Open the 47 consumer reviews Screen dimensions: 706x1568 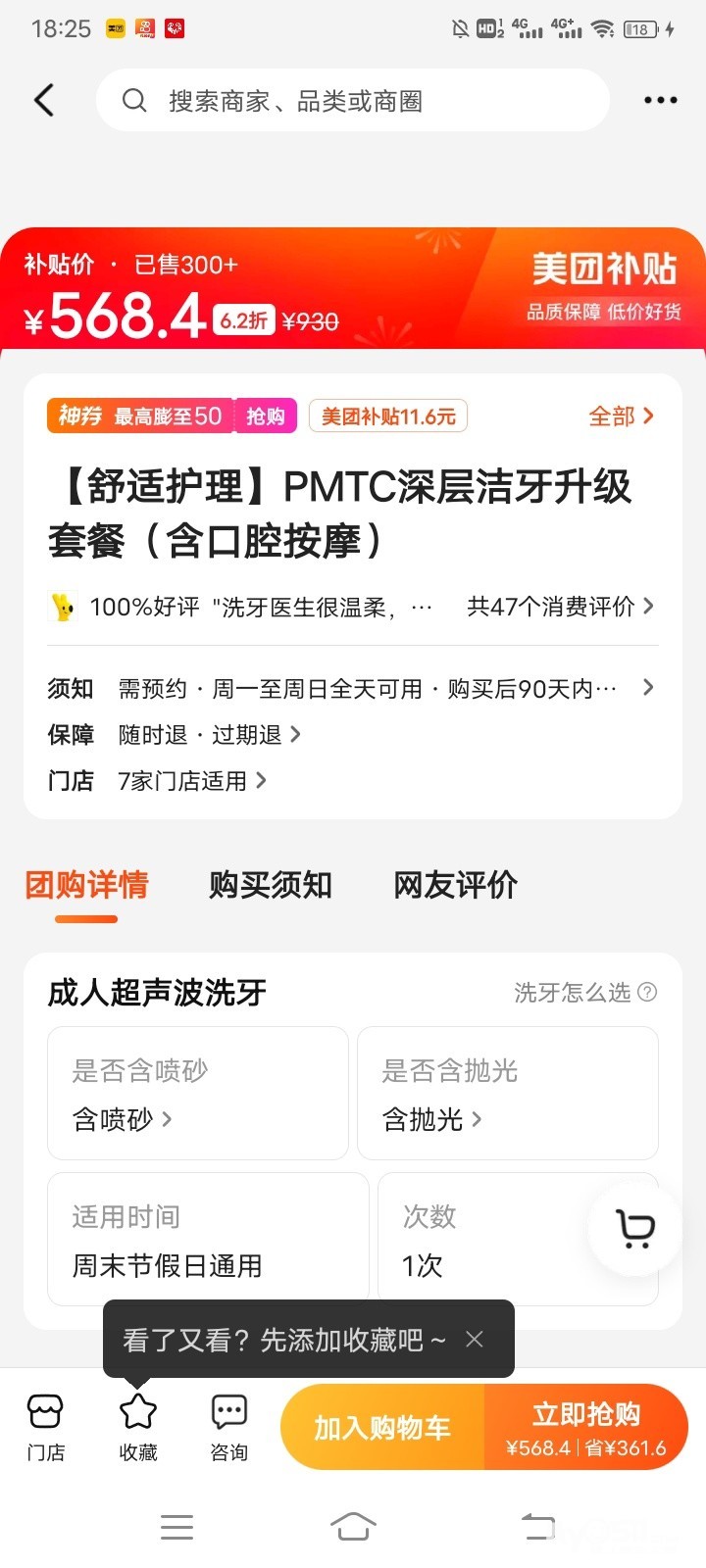pos(559,607)
